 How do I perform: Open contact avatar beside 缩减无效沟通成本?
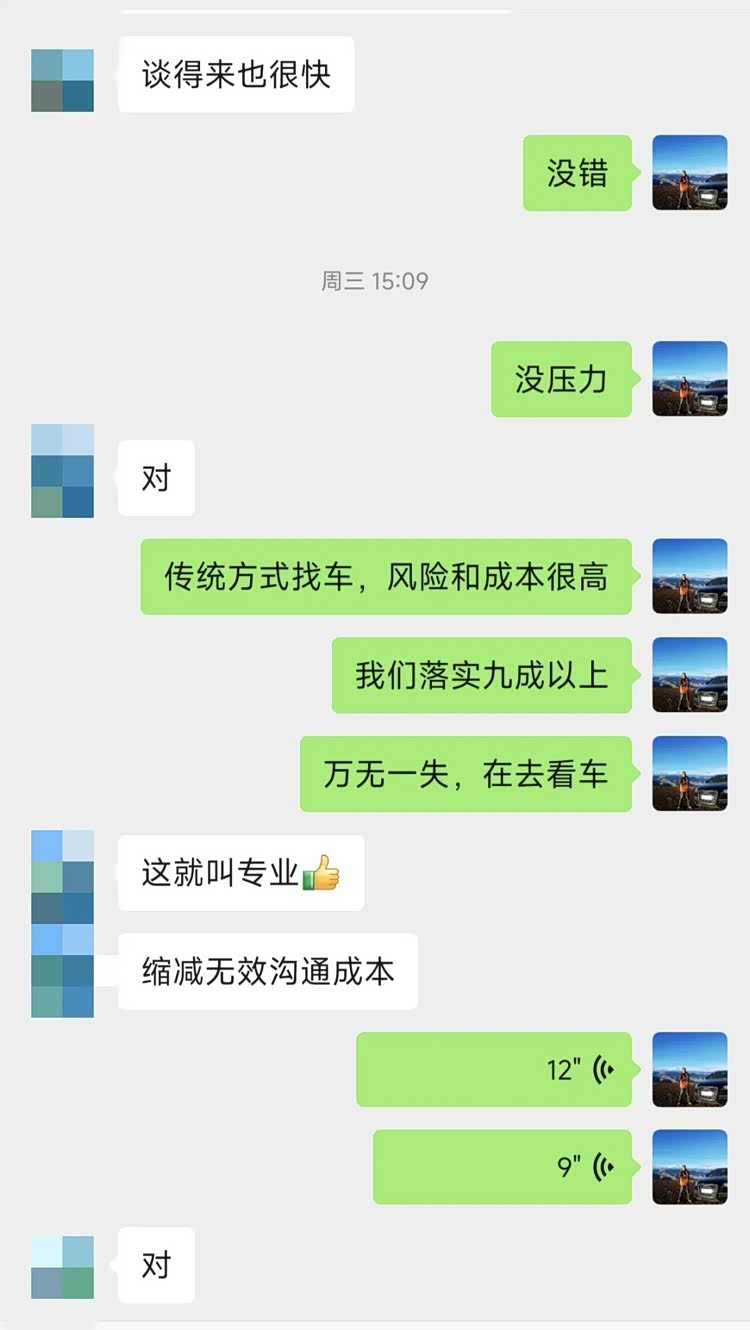[x=63, y=971]
